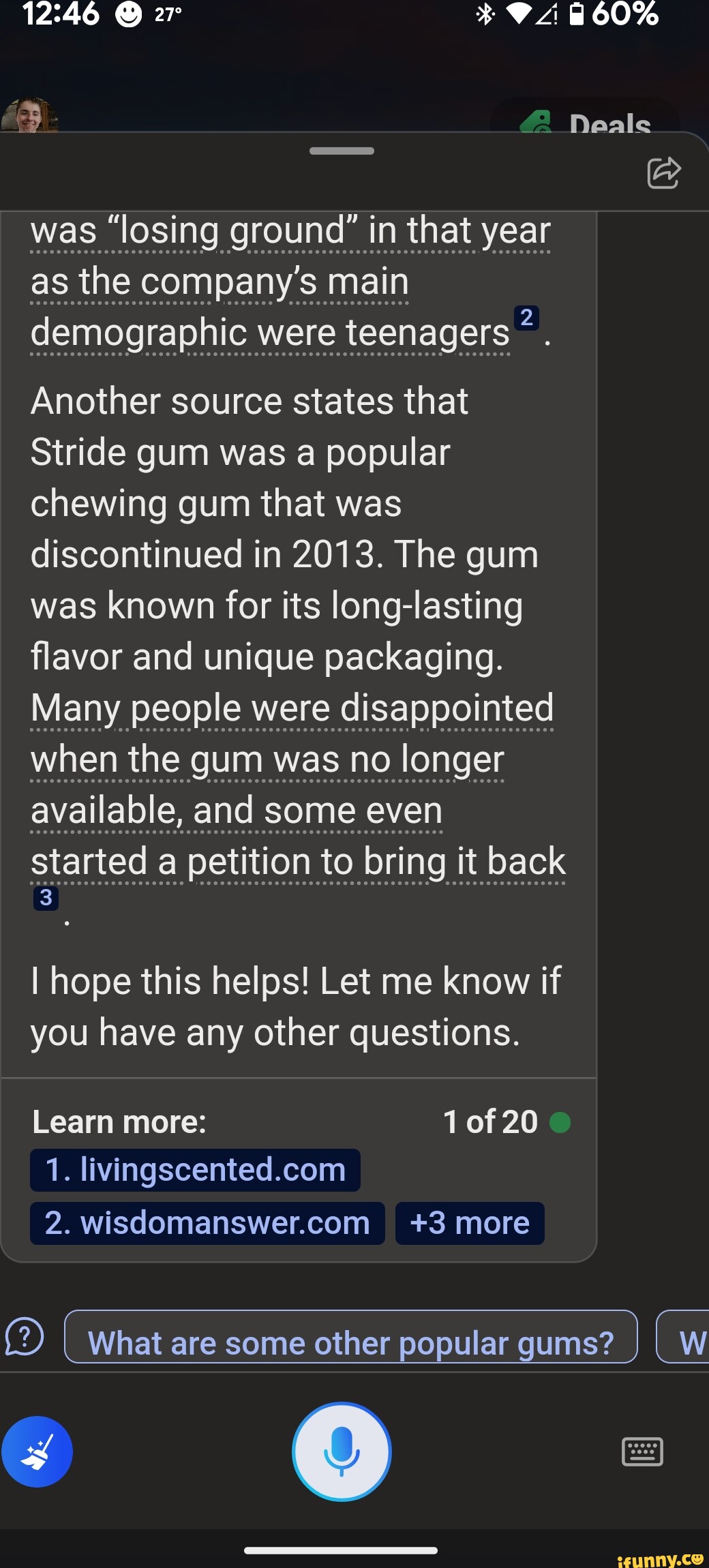Tap the green dot beside 1 of 20
The height and width of the screenshot is (1568, 709).
pos(560,1121)
